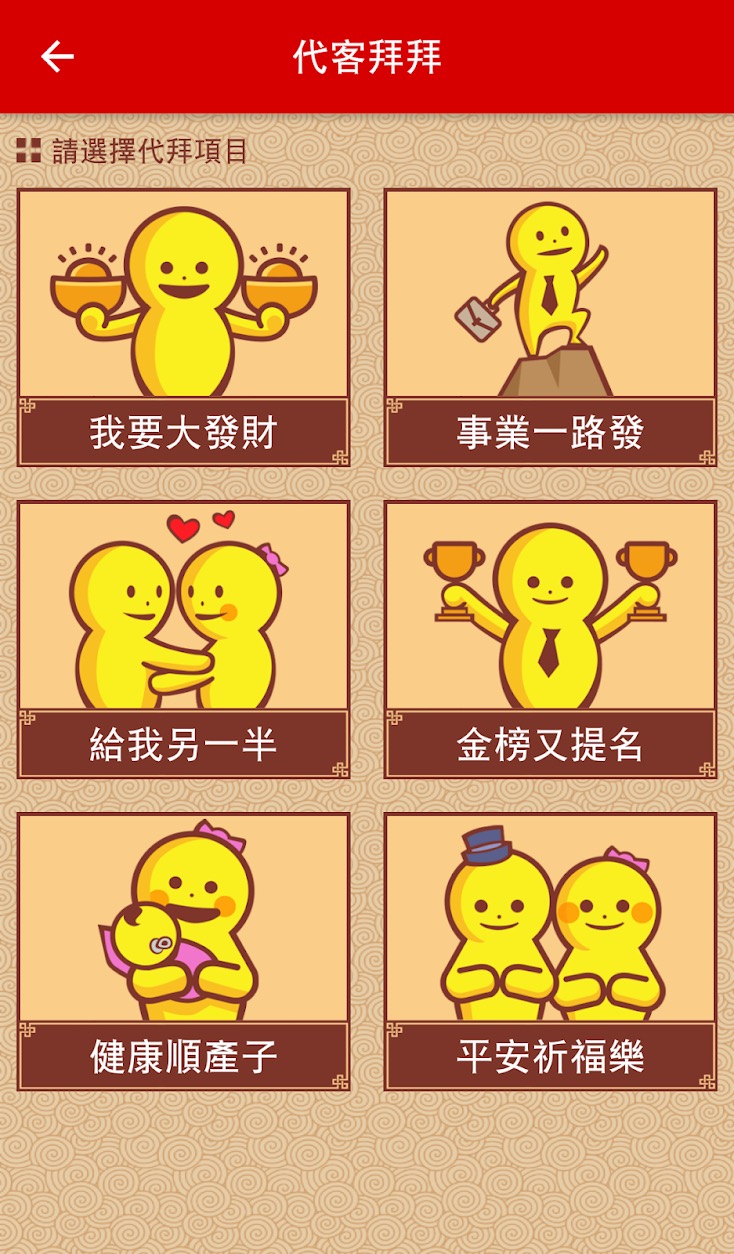Open the 平安祈福樂 card
The height and width of the screenshot is (1254, 734).
point(550,951)
